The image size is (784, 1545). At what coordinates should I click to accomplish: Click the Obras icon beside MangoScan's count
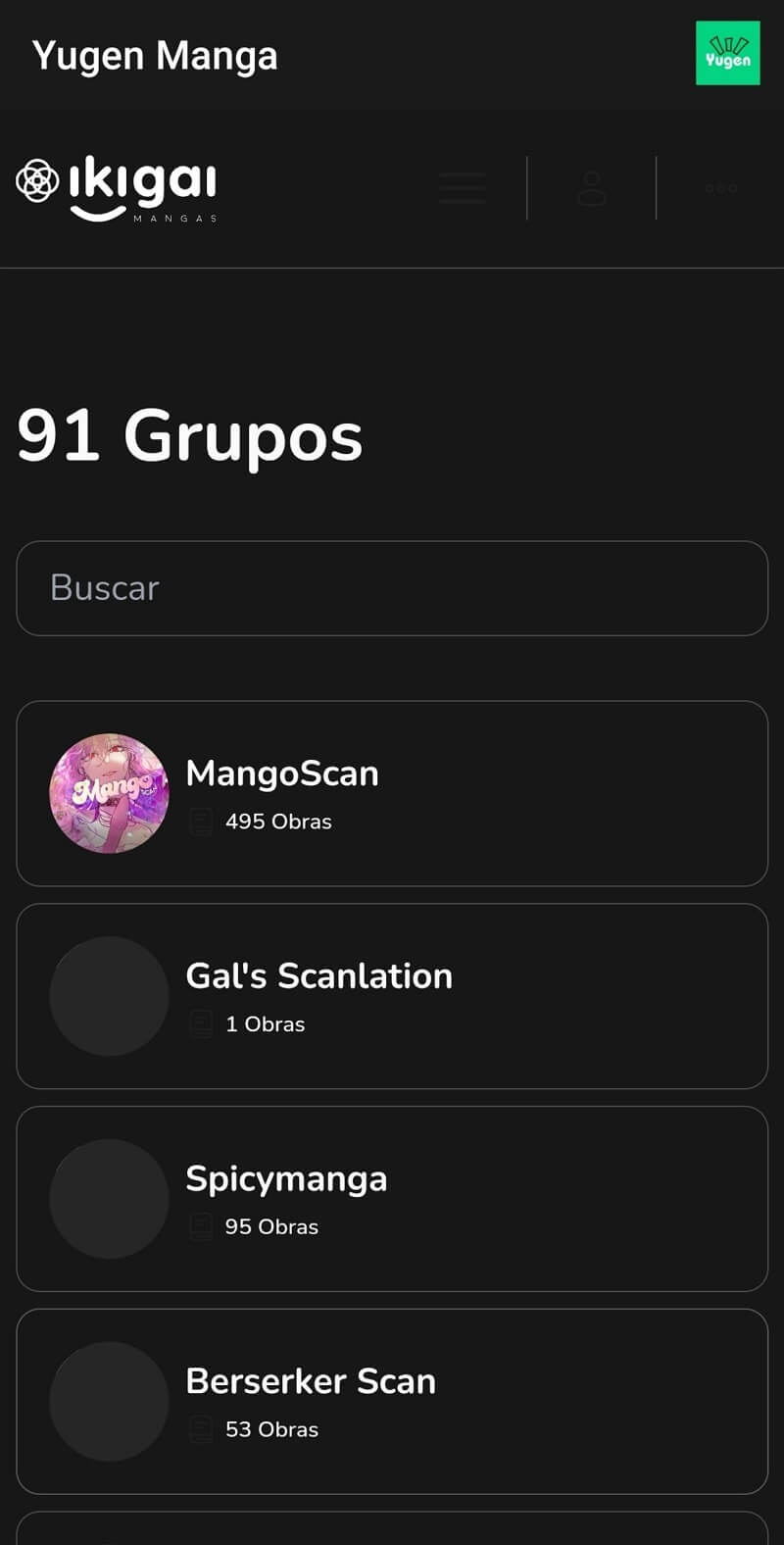pos(201,821)
